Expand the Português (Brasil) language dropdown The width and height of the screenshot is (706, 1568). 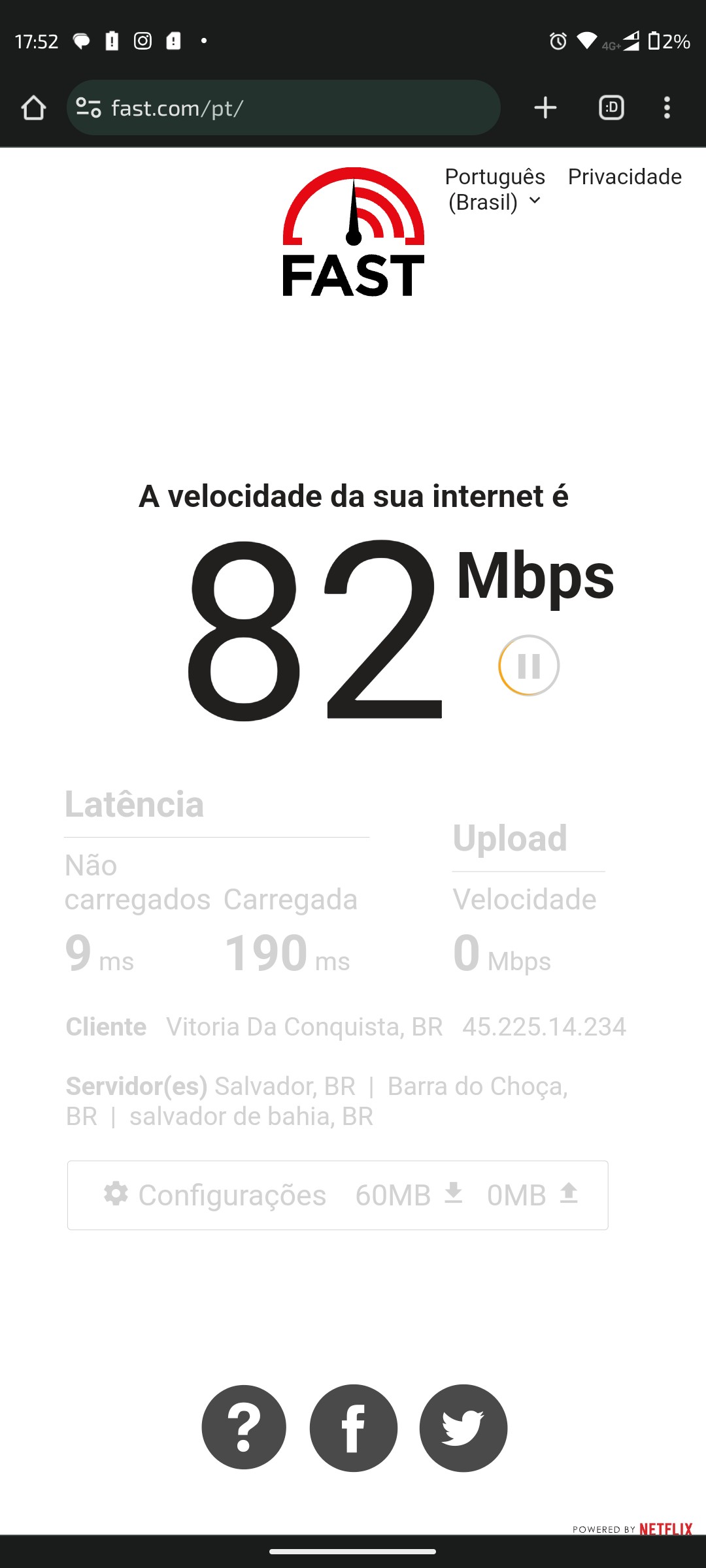point(496,189)
